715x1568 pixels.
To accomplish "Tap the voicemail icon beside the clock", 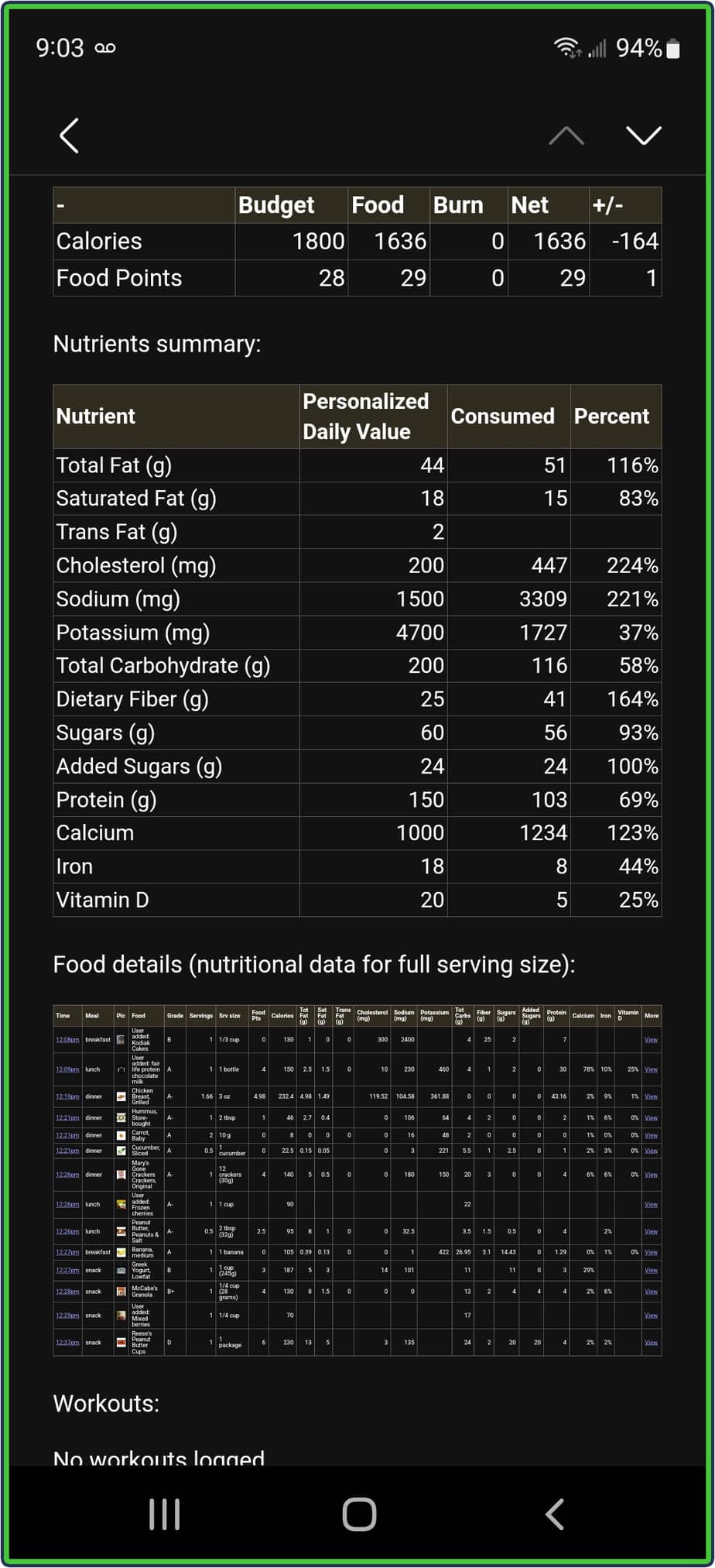I will [106, 48].
